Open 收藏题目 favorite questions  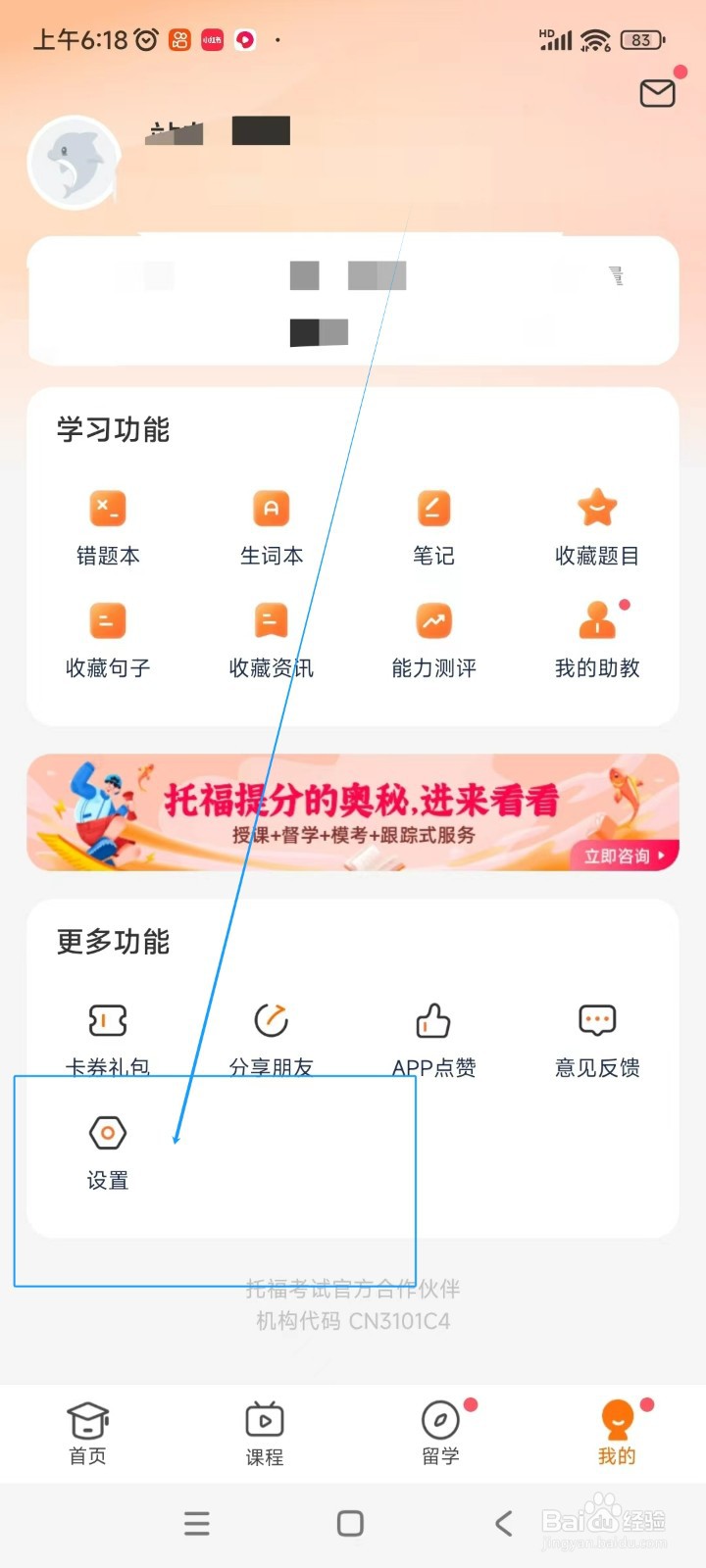point(596,524)
